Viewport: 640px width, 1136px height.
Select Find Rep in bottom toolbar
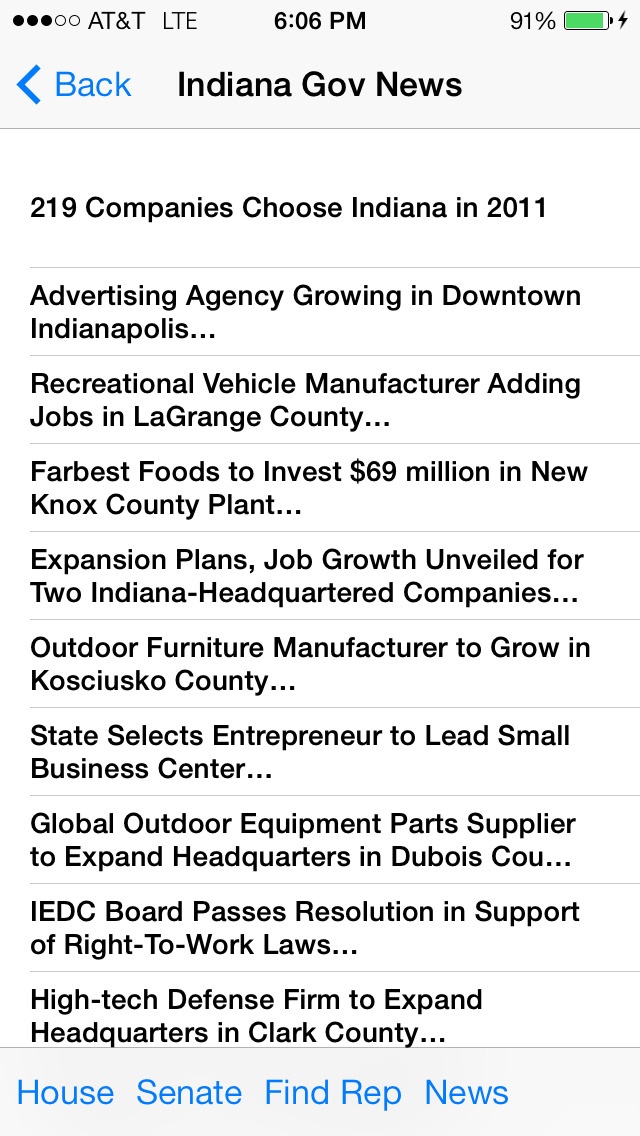pyautogui.click(x=333, y=1093)
